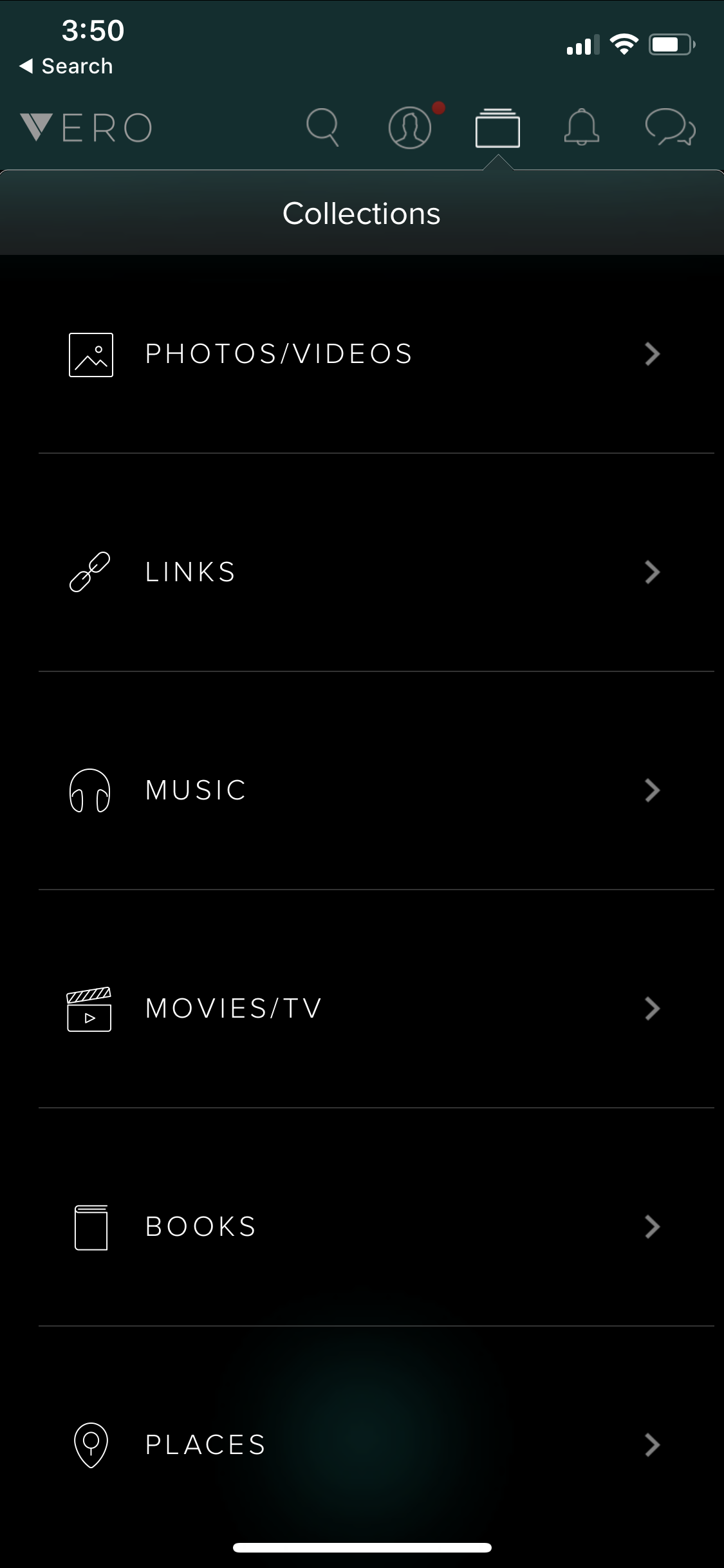Select the Music collection
Screen dimensions: 724x1568
pos(364,790)
